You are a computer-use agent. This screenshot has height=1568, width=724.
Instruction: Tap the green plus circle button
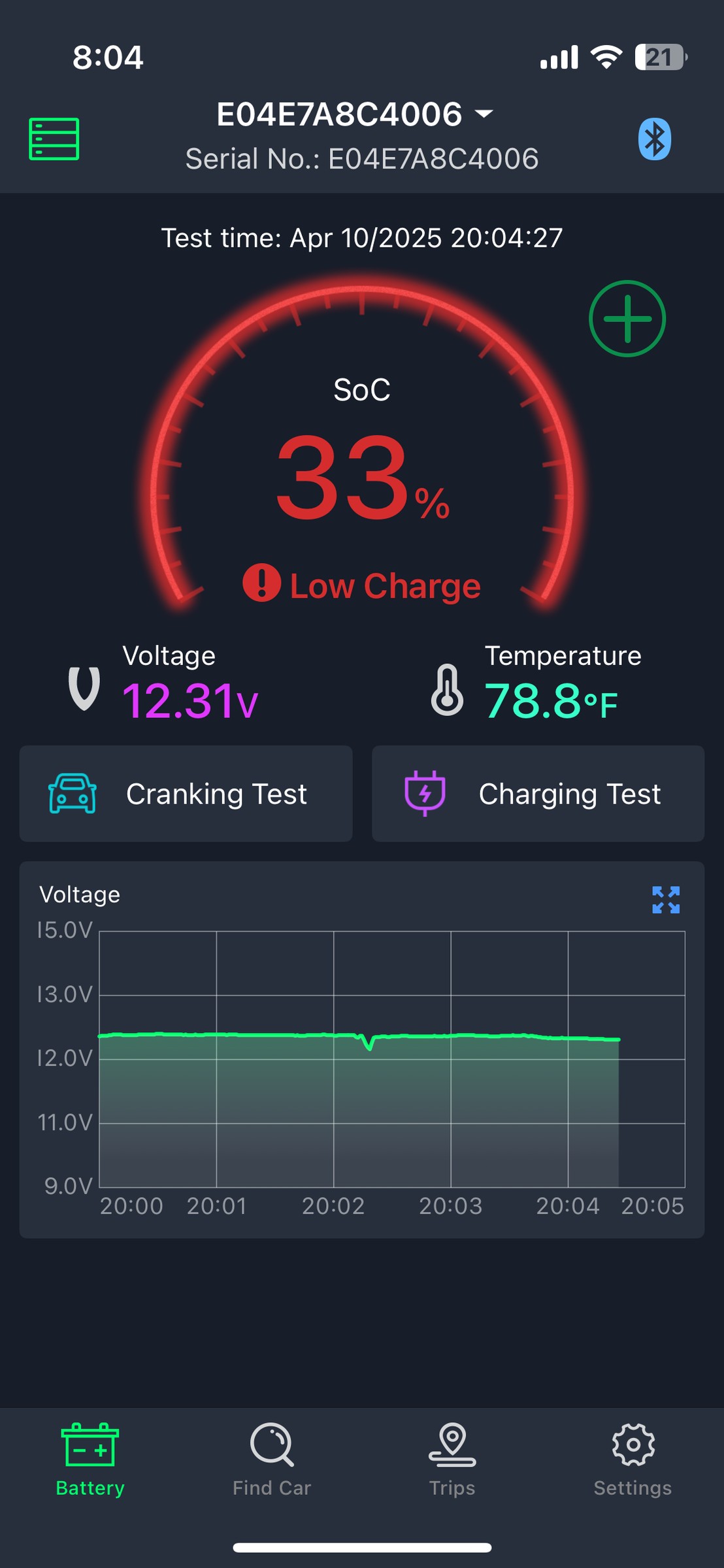pyautogui.click(x=627, y=319)
